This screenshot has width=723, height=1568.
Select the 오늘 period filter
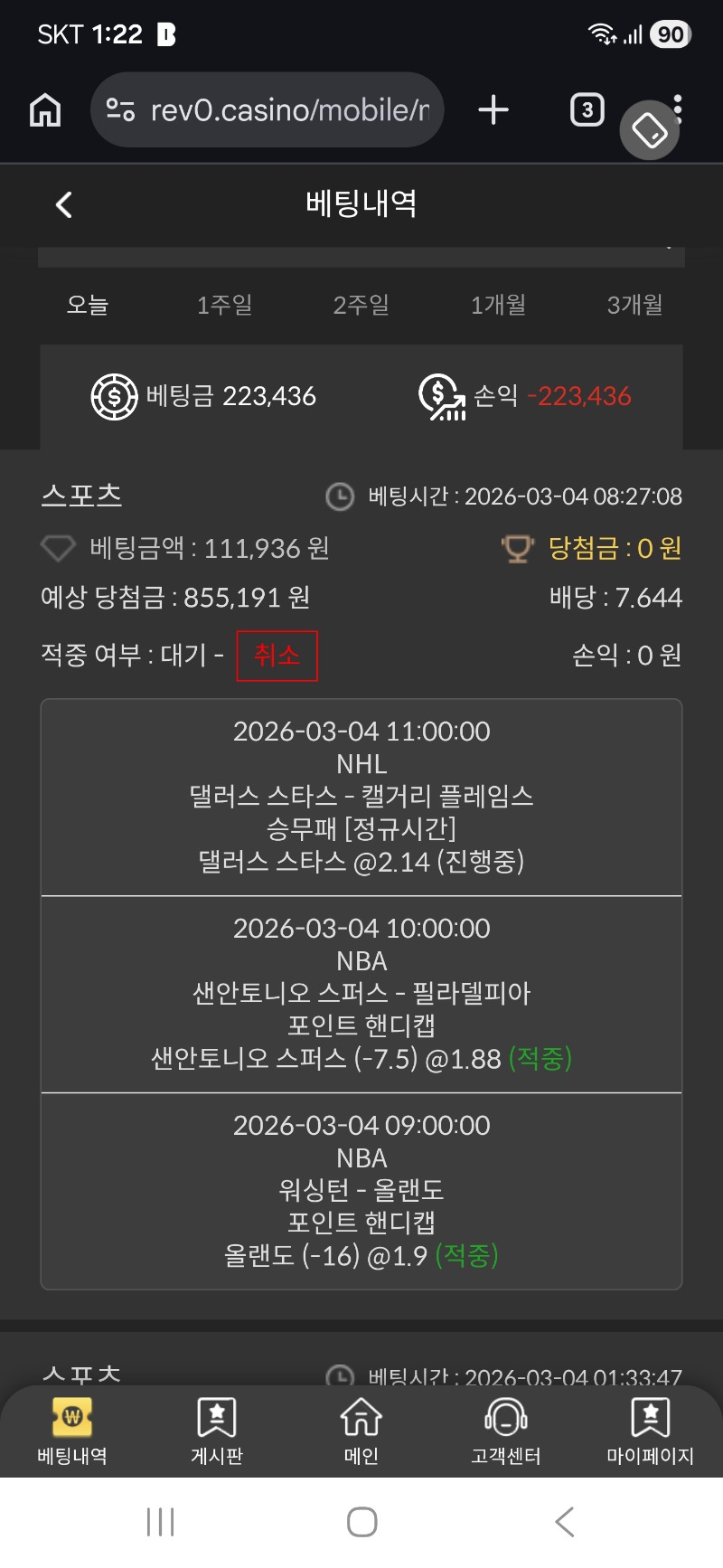click(x=88, y=305)
